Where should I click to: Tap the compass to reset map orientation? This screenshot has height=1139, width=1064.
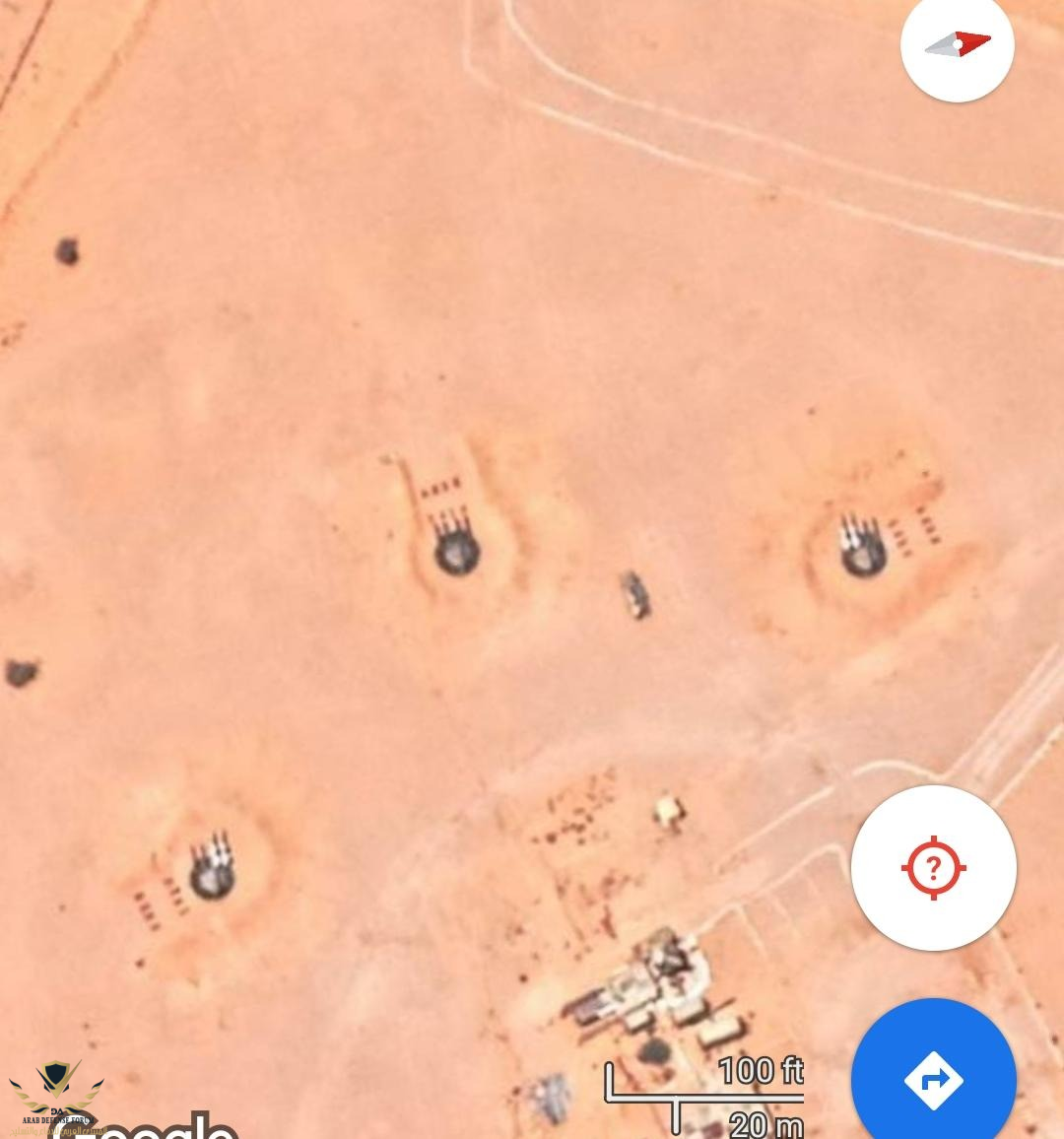pyautogui.click(x=957, y=44)
